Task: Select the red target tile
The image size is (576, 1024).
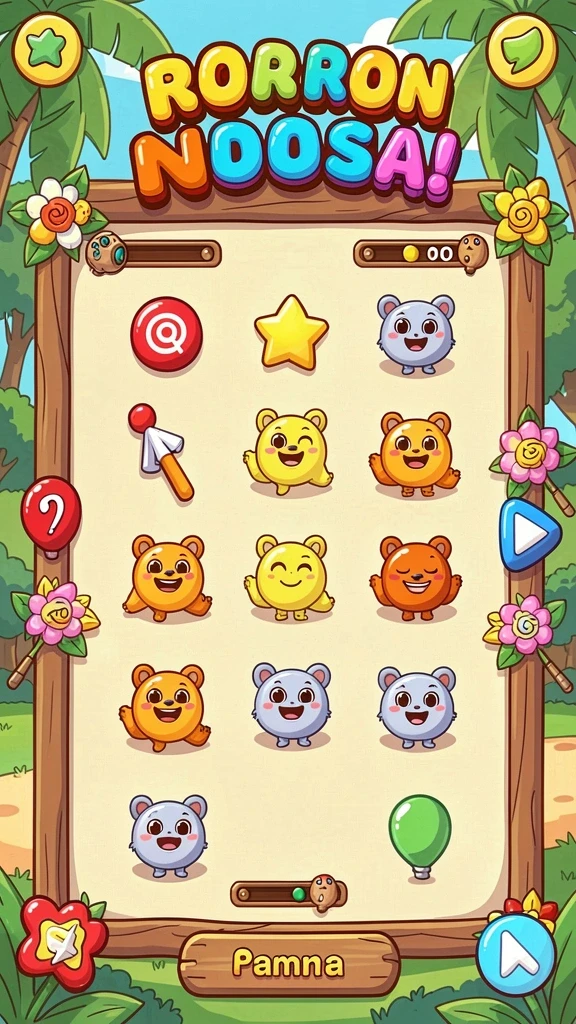Action: [x=167, y=334]
